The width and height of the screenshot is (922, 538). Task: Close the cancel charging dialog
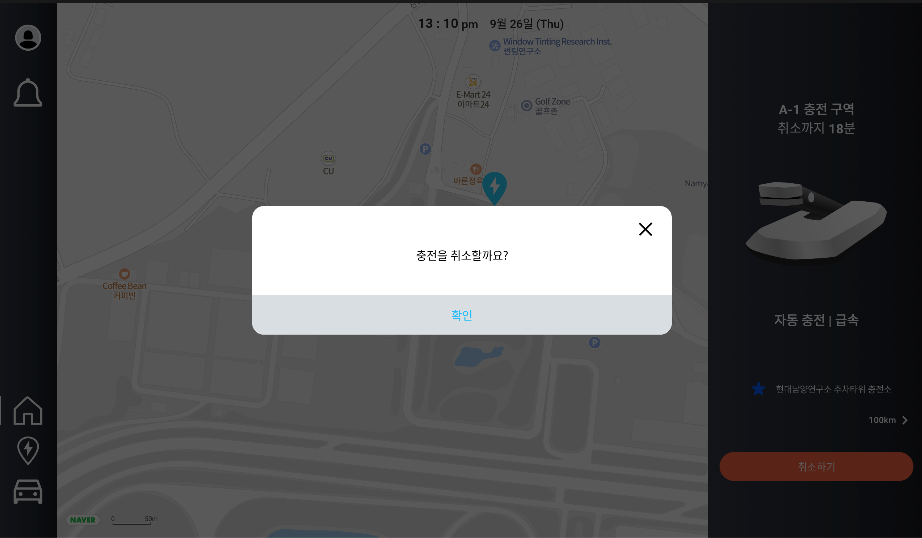point(645,229)
